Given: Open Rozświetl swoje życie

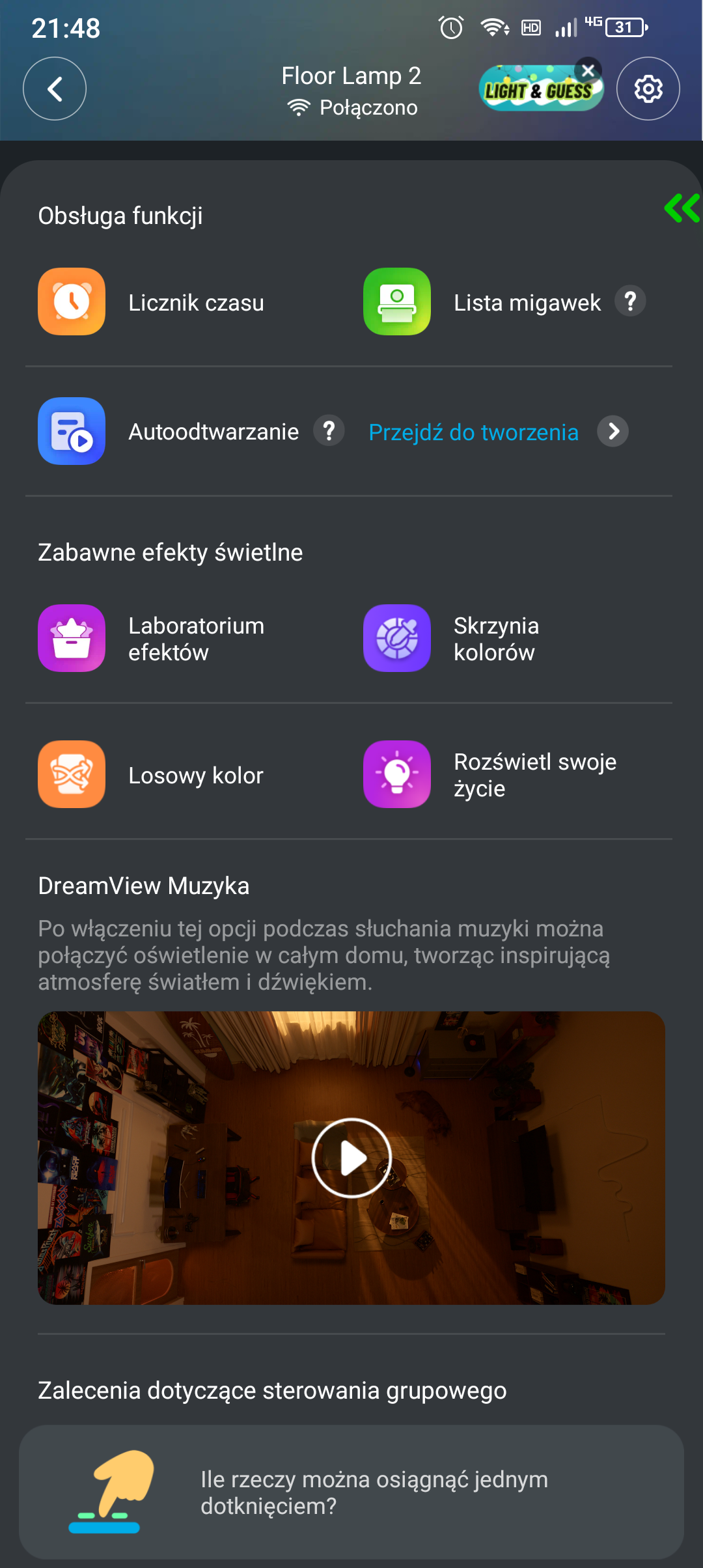Looking at the screenshot, I should (488, 775).
